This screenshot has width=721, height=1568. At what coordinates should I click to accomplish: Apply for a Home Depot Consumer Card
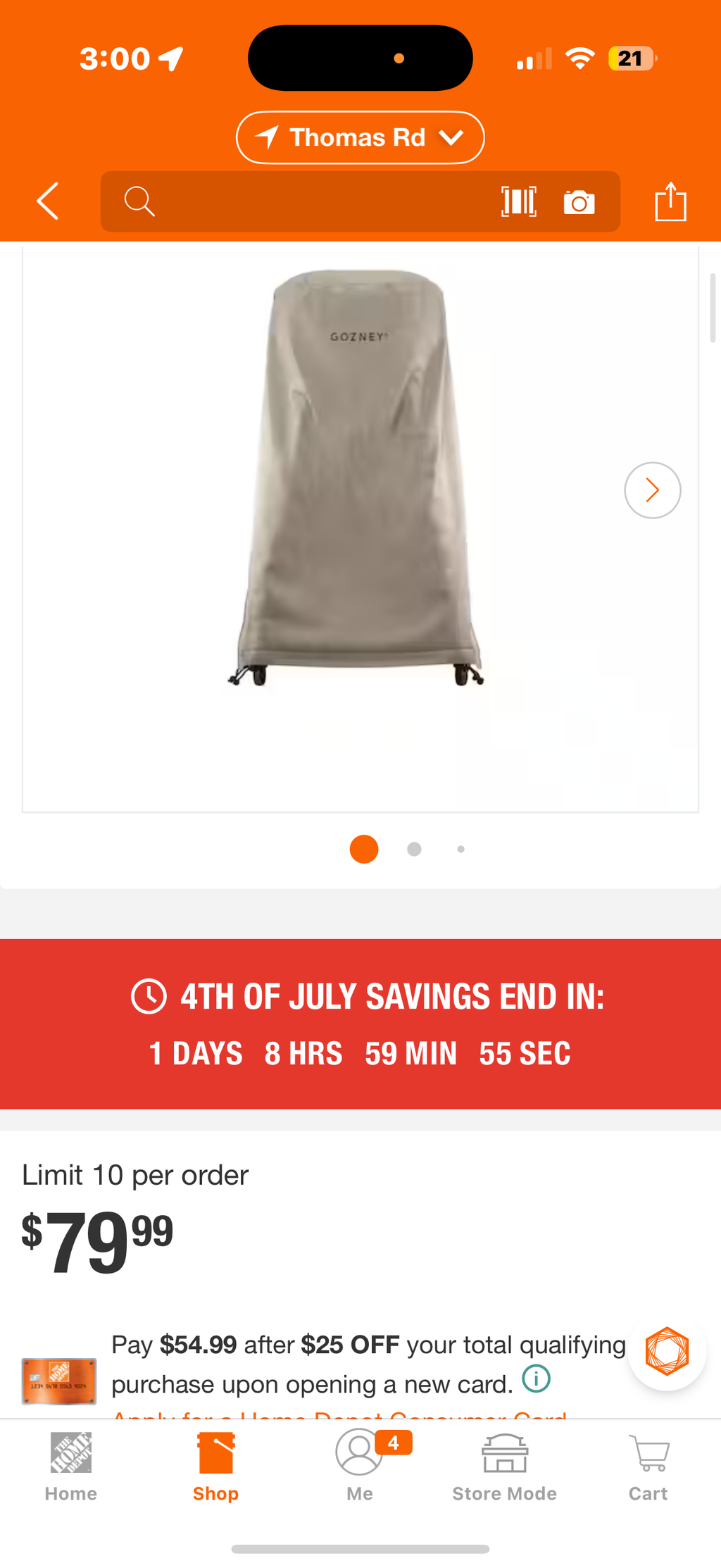click(339, 1414)
